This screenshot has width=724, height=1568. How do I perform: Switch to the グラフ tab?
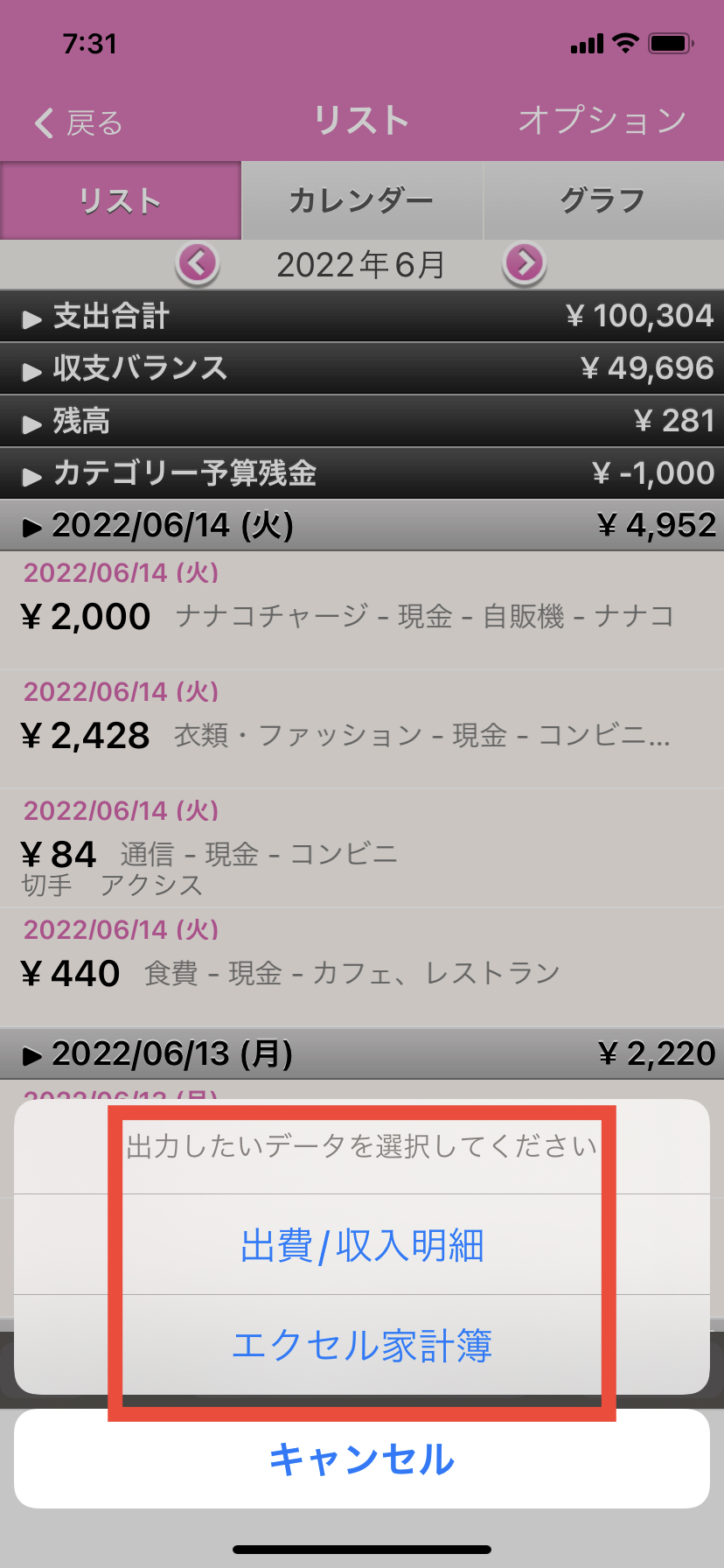(602, 200)
